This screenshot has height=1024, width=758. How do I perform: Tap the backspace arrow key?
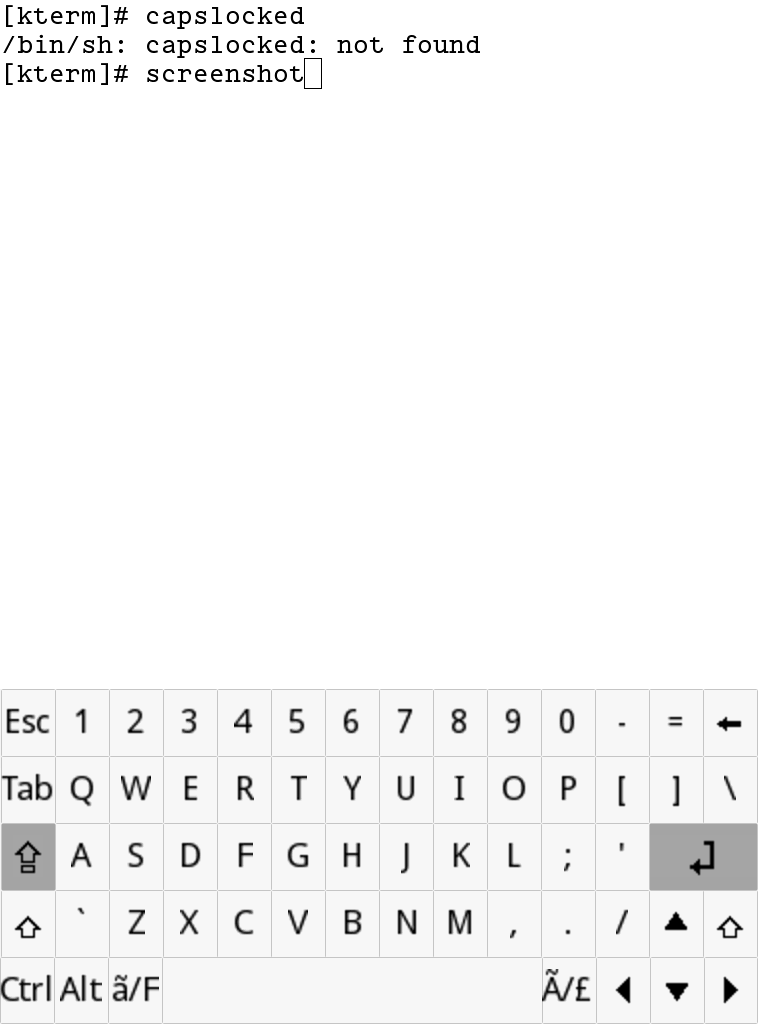point(730,723)
